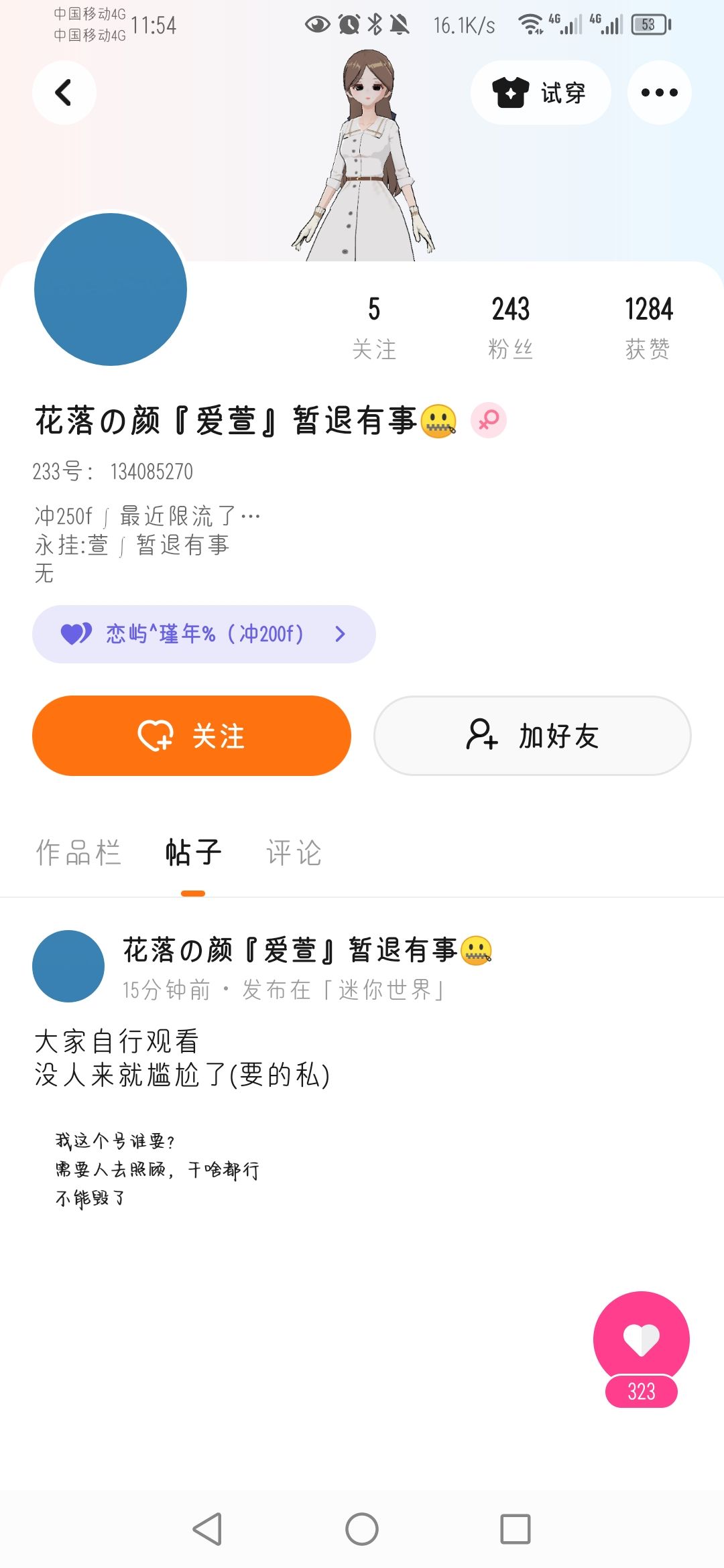The image size is (724, 1568).
Task: Open the profile avatar picture
Action: click(x=111, y=289)
